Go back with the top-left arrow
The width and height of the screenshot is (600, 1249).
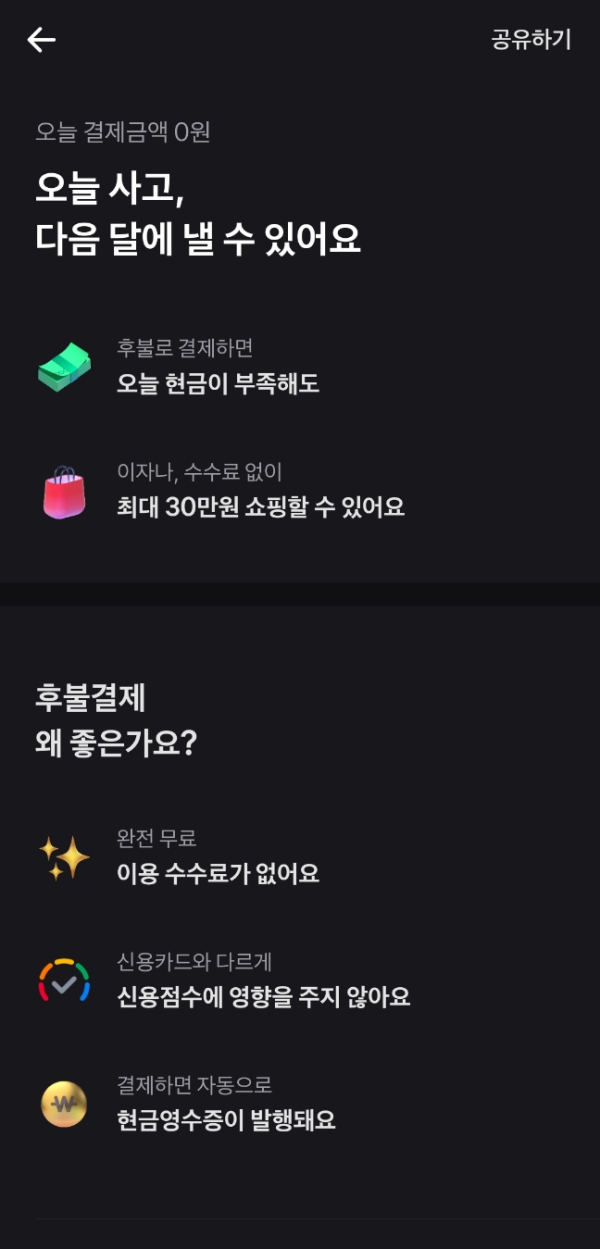[x=41, y=40]
